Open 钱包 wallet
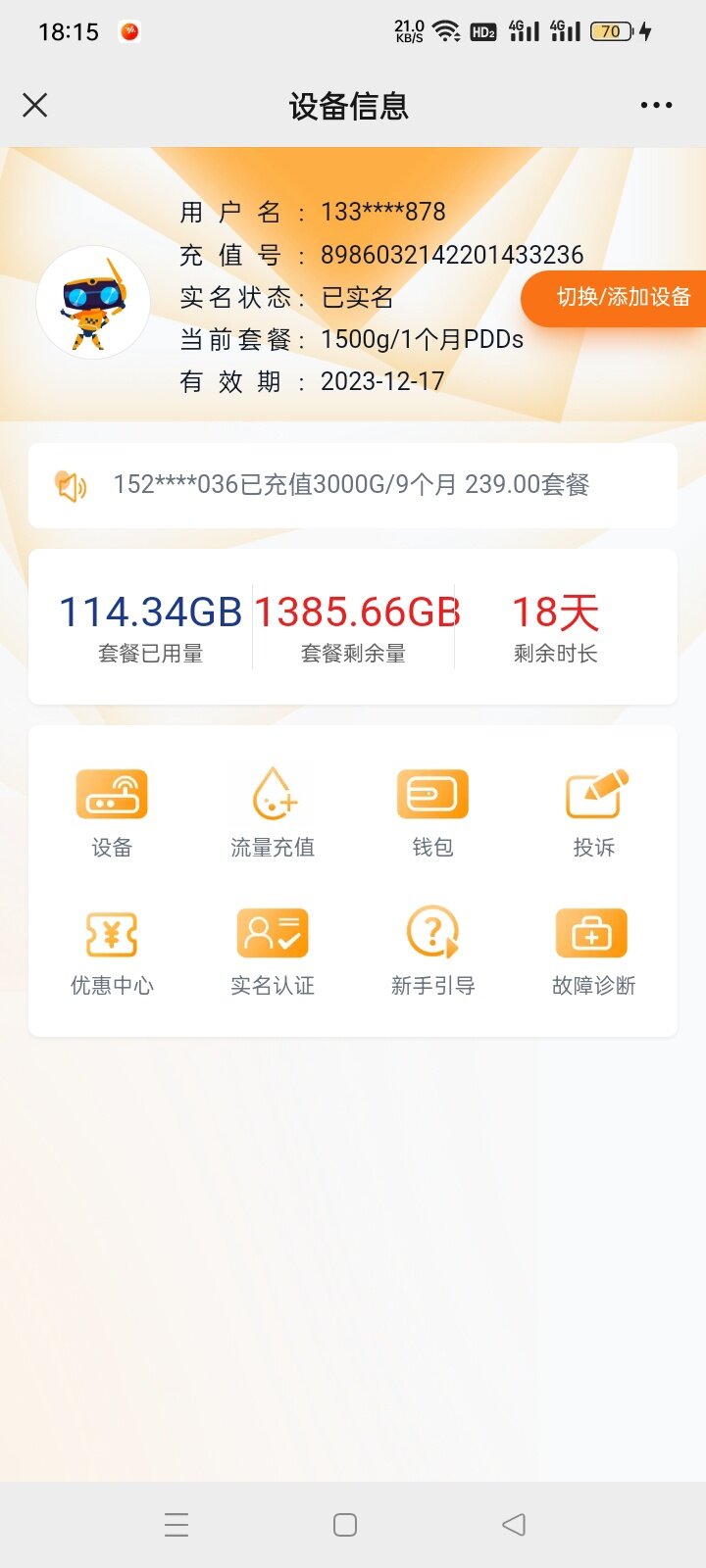706x1568 pixels. click(x=432, y=813)
